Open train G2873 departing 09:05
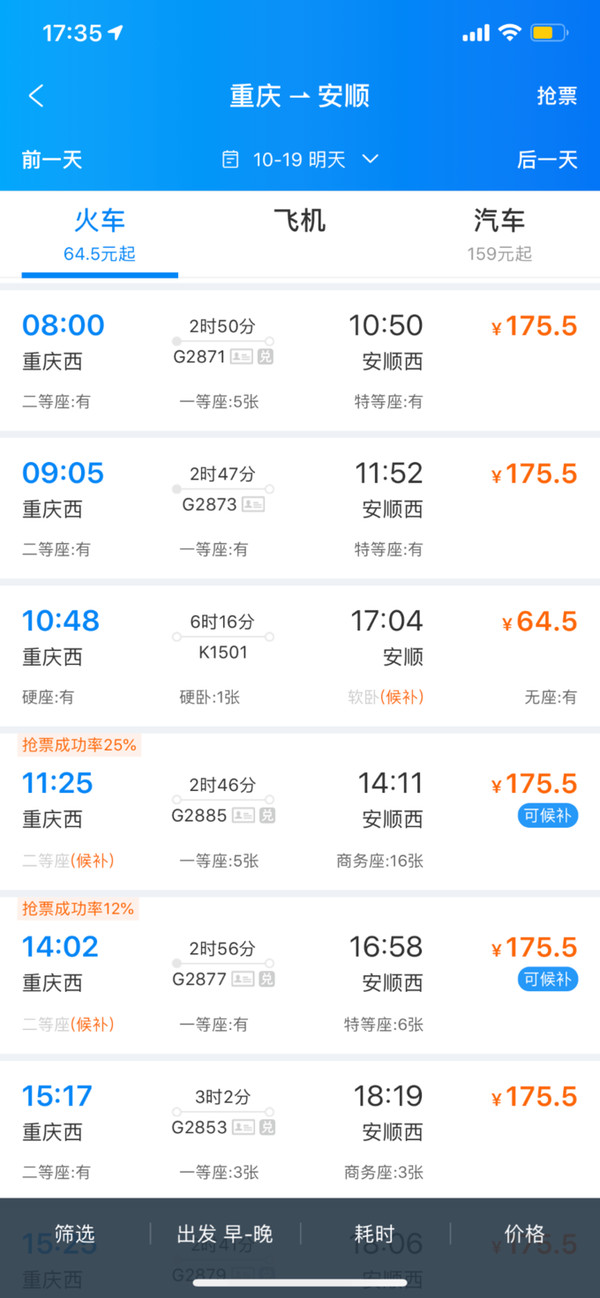Screen dimensions: 600x1298 coord(300,507)
